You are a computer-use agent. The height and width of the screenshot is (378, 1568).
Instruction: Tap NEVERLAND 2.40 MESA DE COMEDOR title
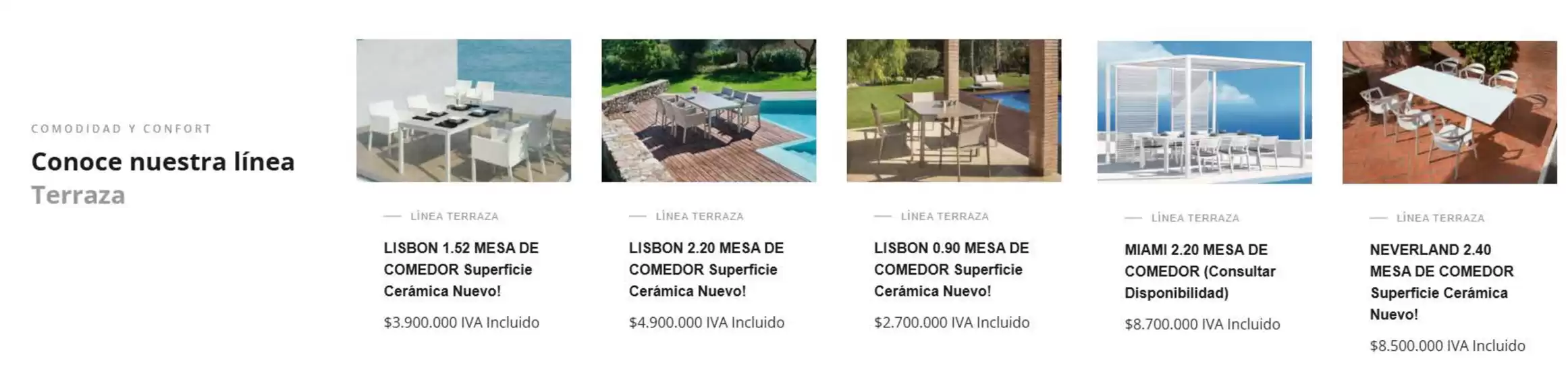coord(1441,281)
